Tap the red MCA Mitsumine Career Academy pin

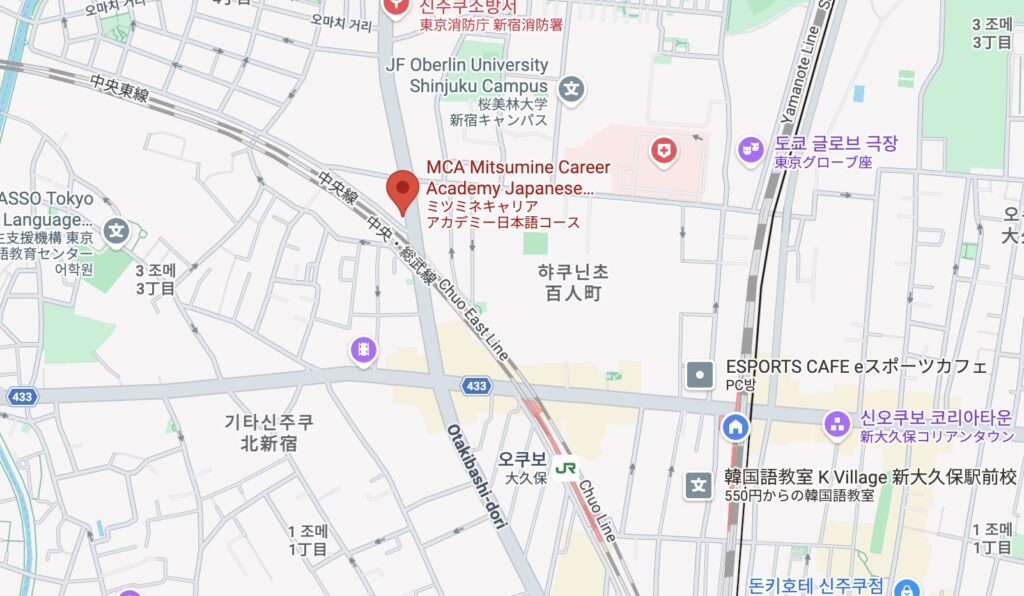402,190
